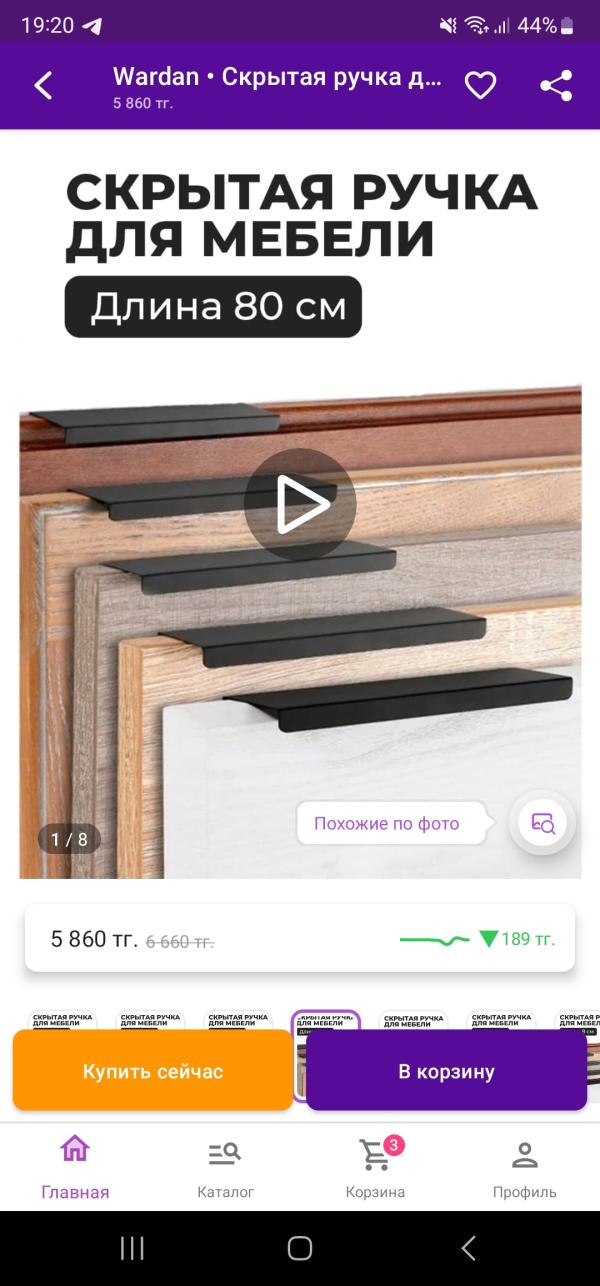Go to the Профиль tab
This screenshot has height=1286, width=600.
pos(525,1167)
